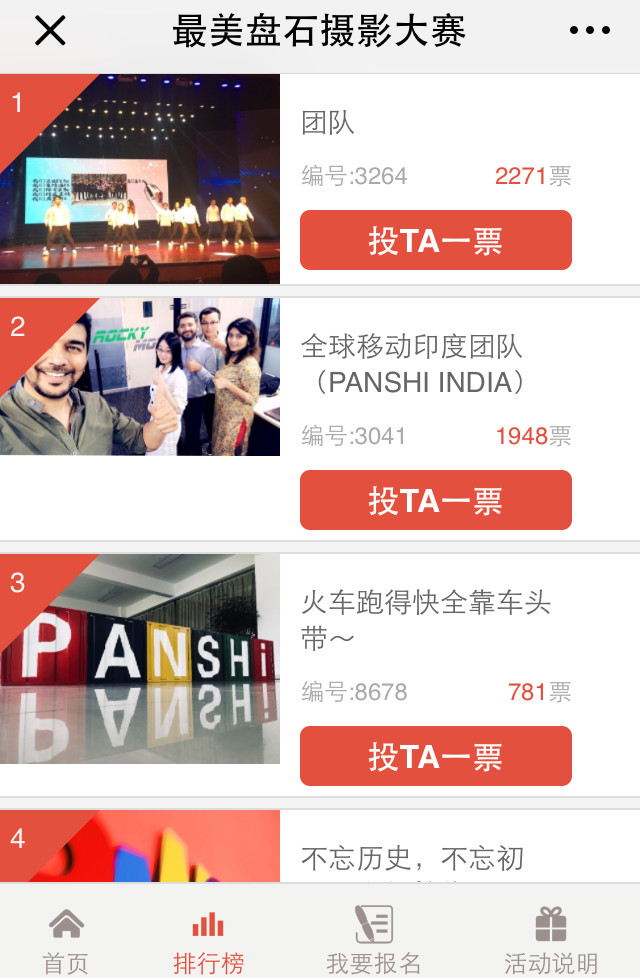Image resolution: width=640 pixels, height=978 pixels.
Task: Open the PANSHI INDIA team selfie photo
Action: [x=140, y=377]
